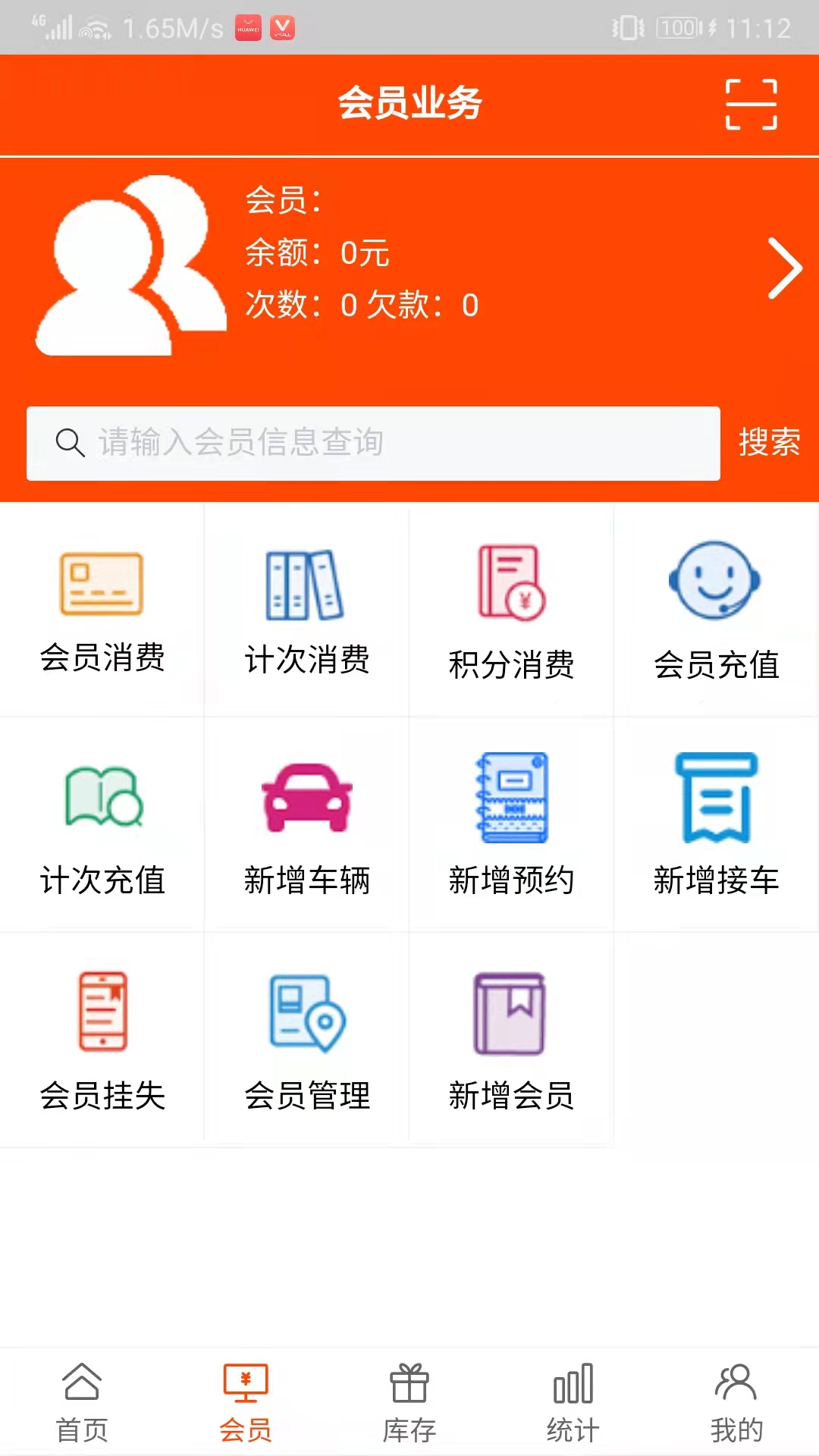Open the scan icon in the header
The height and width of the screenshot is (1456, 819).
pos(751,105)
